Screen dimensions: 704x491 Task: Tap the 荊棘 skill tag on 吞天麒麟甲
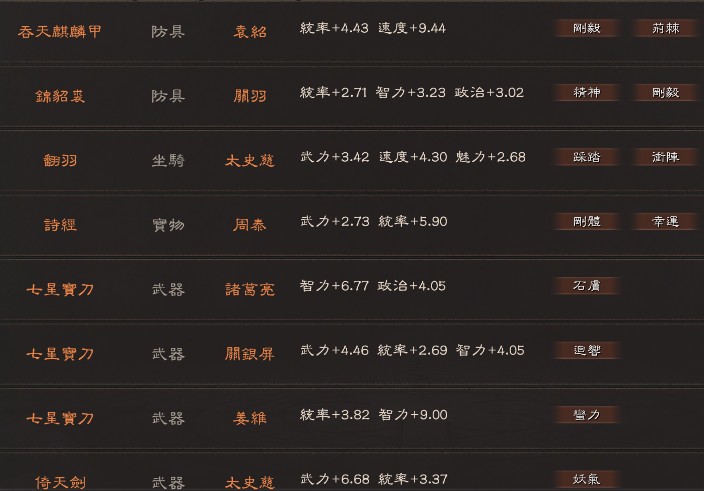[x=665, y=28]
